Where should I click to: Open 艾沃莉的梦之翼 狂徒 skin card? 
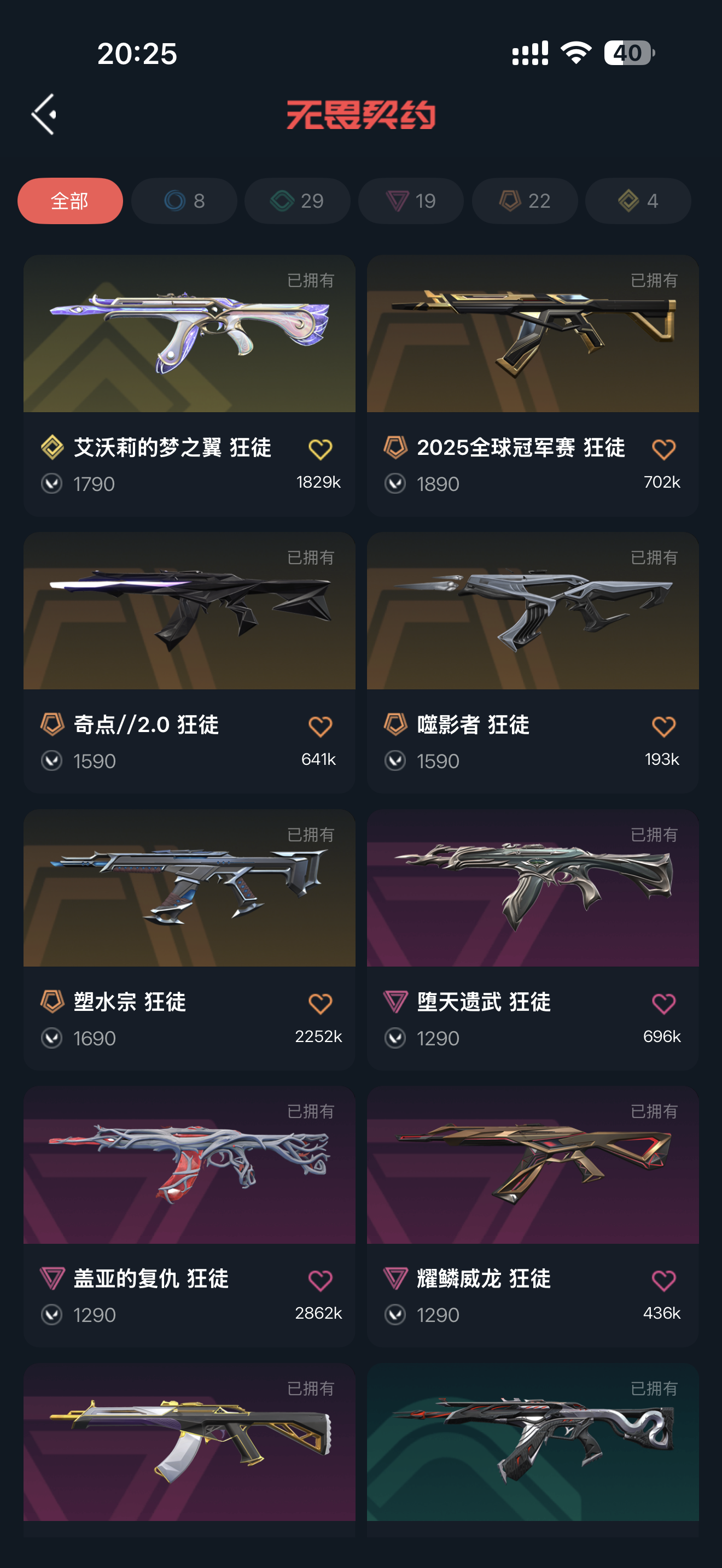tap(189, 386)
